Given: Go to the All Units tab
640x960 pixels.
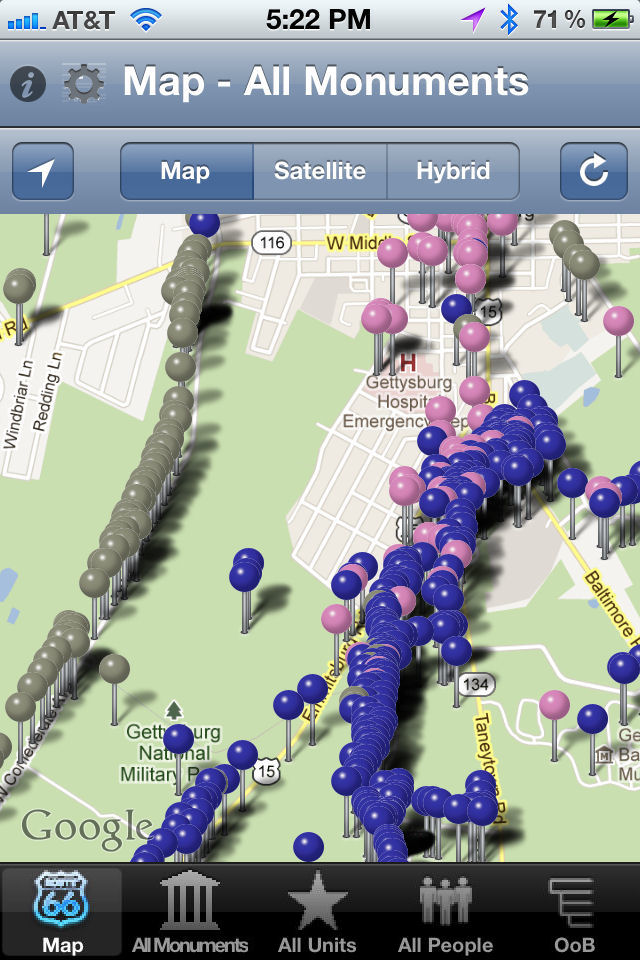Looking at the screenshot, I should click(317, 912).
